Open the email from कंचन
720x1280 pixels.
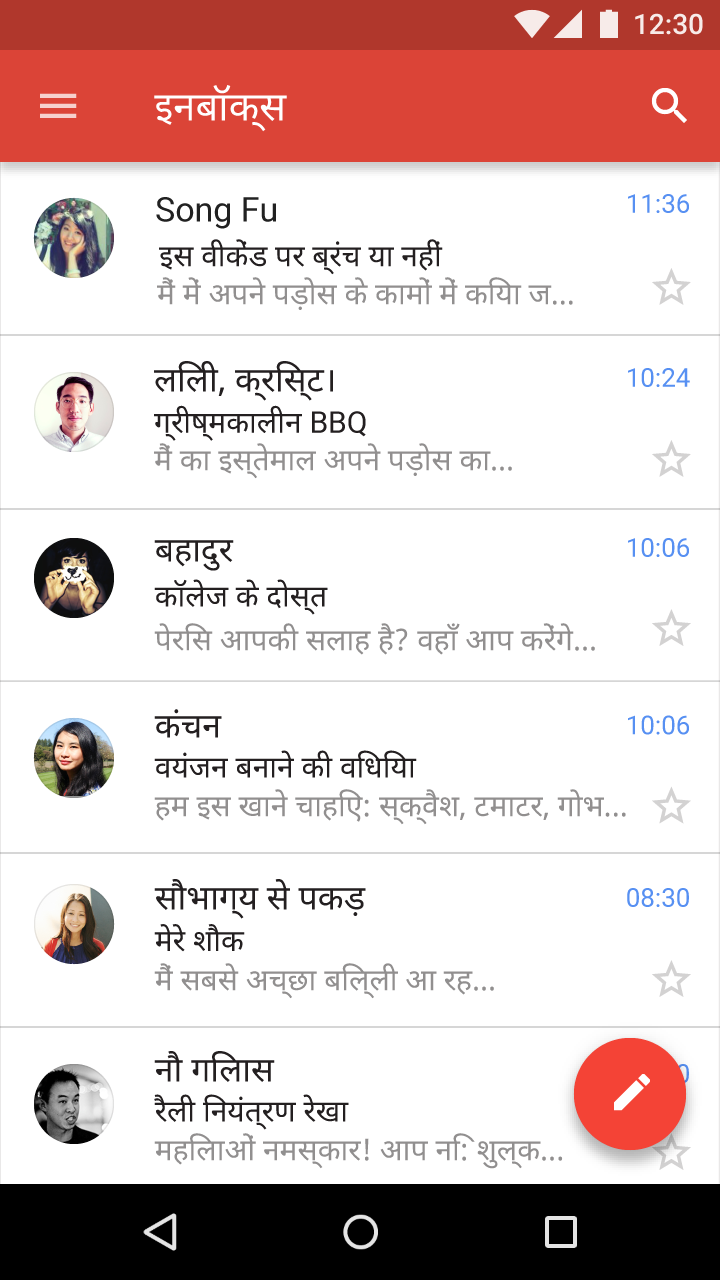[360, 768]
